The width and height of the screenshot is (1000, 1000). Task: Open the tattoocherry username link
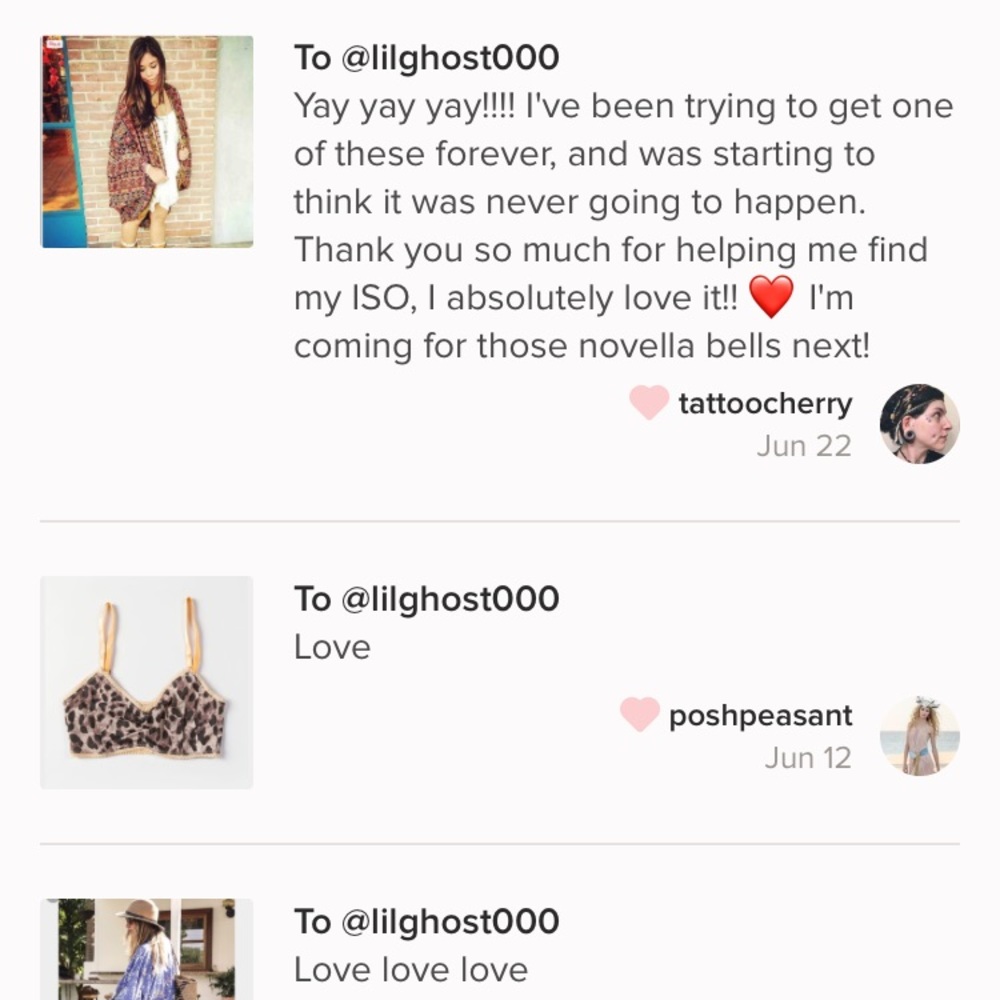click(765, 404)
